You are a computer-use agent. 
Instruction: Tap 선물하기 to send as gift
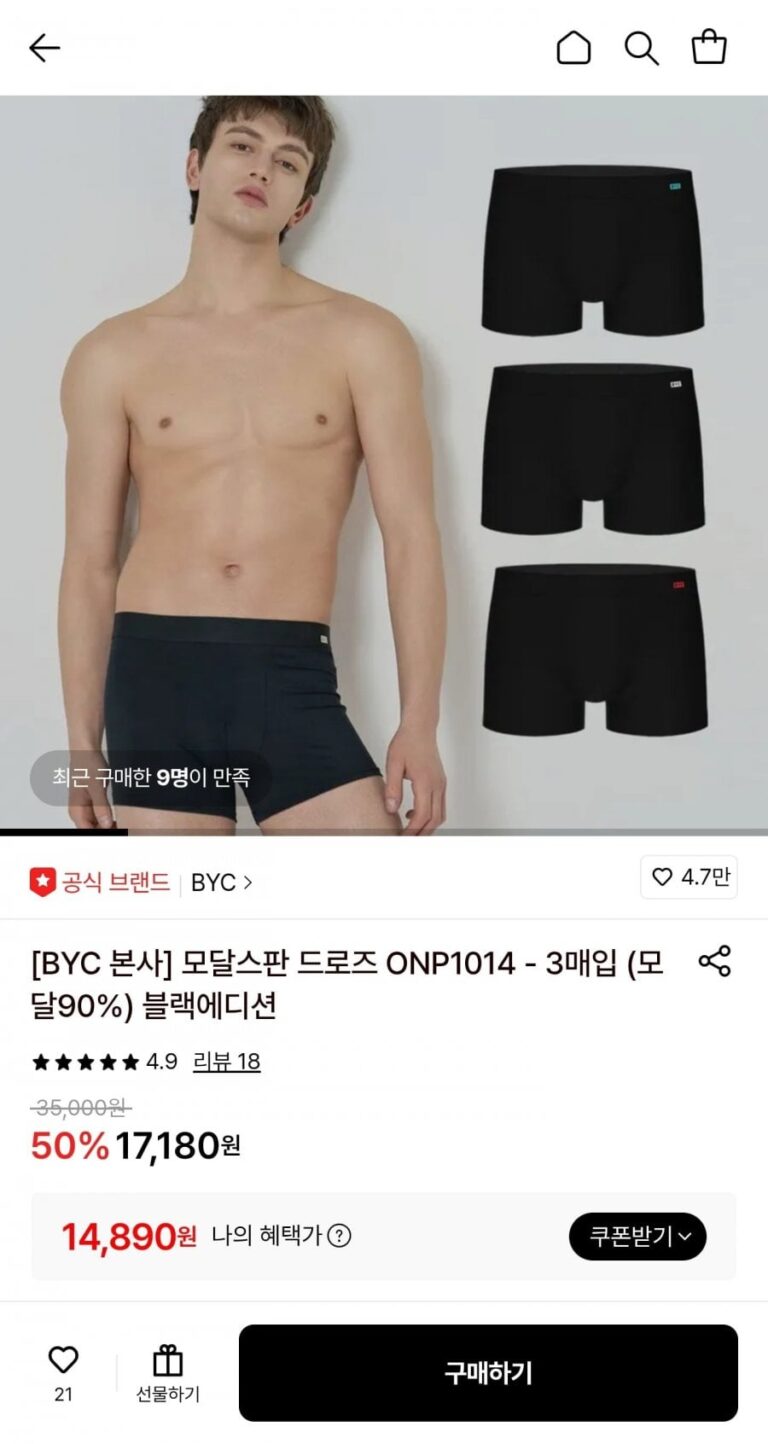point(167,1373)
